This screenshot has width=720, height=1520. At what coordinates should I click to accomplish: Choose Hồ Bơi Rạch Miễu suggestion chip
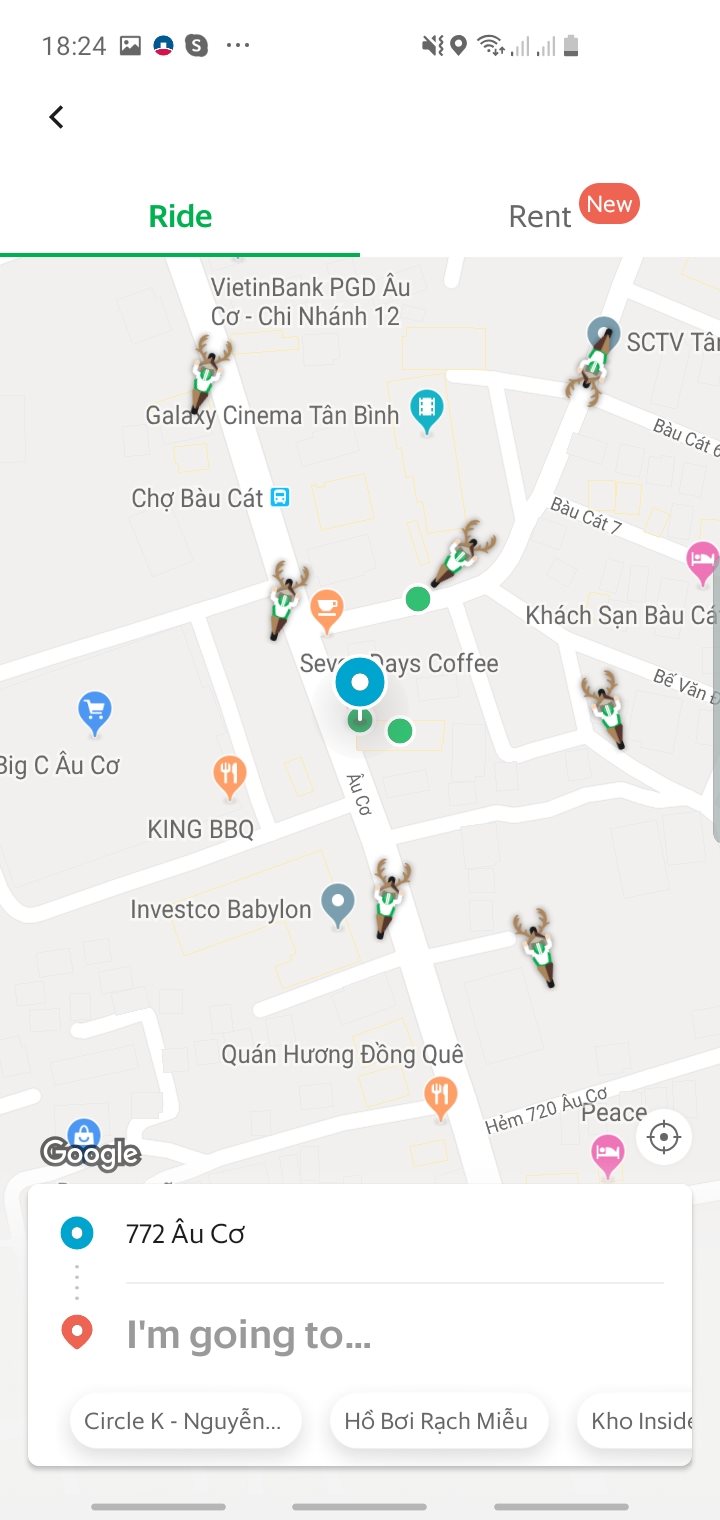(x=438, y=1421)
